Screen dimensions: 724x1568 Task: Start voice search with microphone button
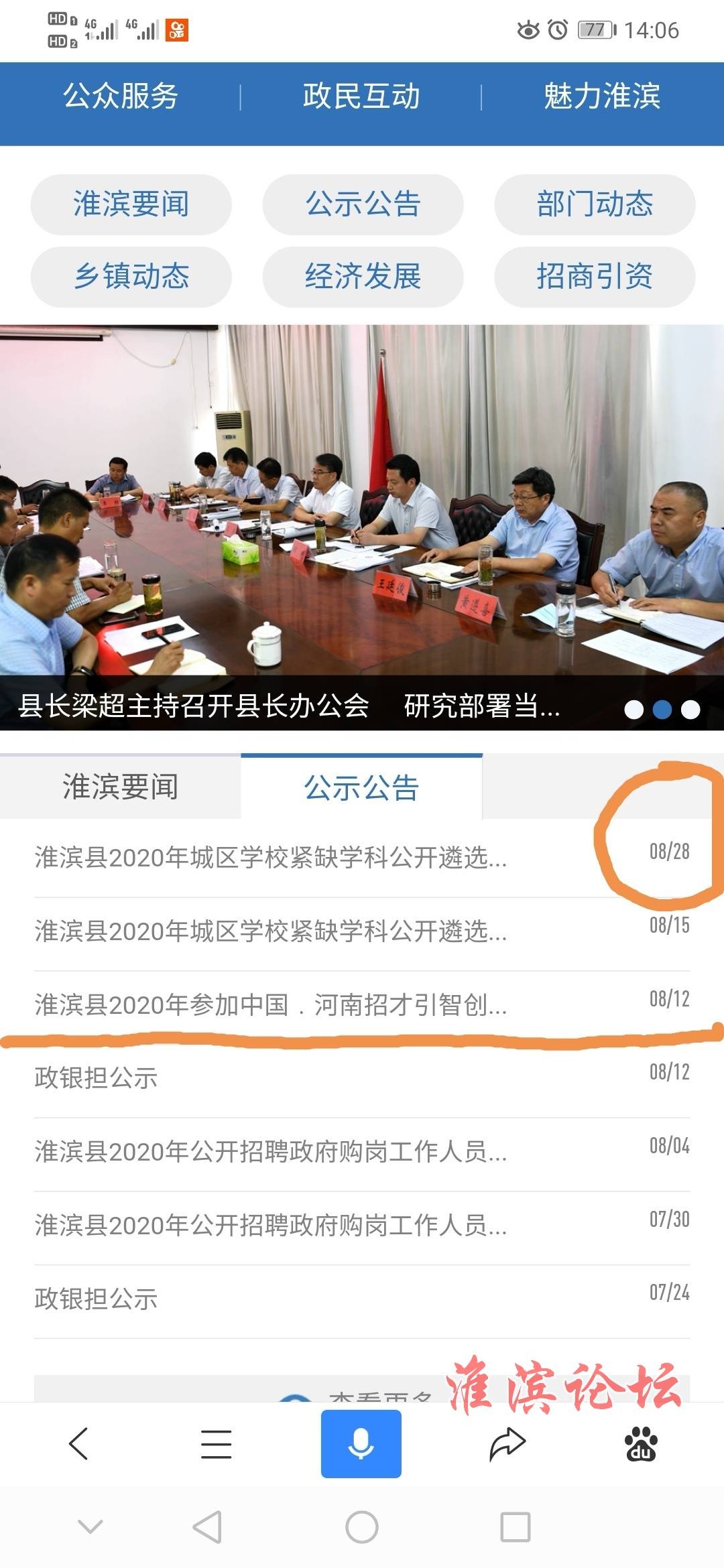click(x=361, y=1443)
